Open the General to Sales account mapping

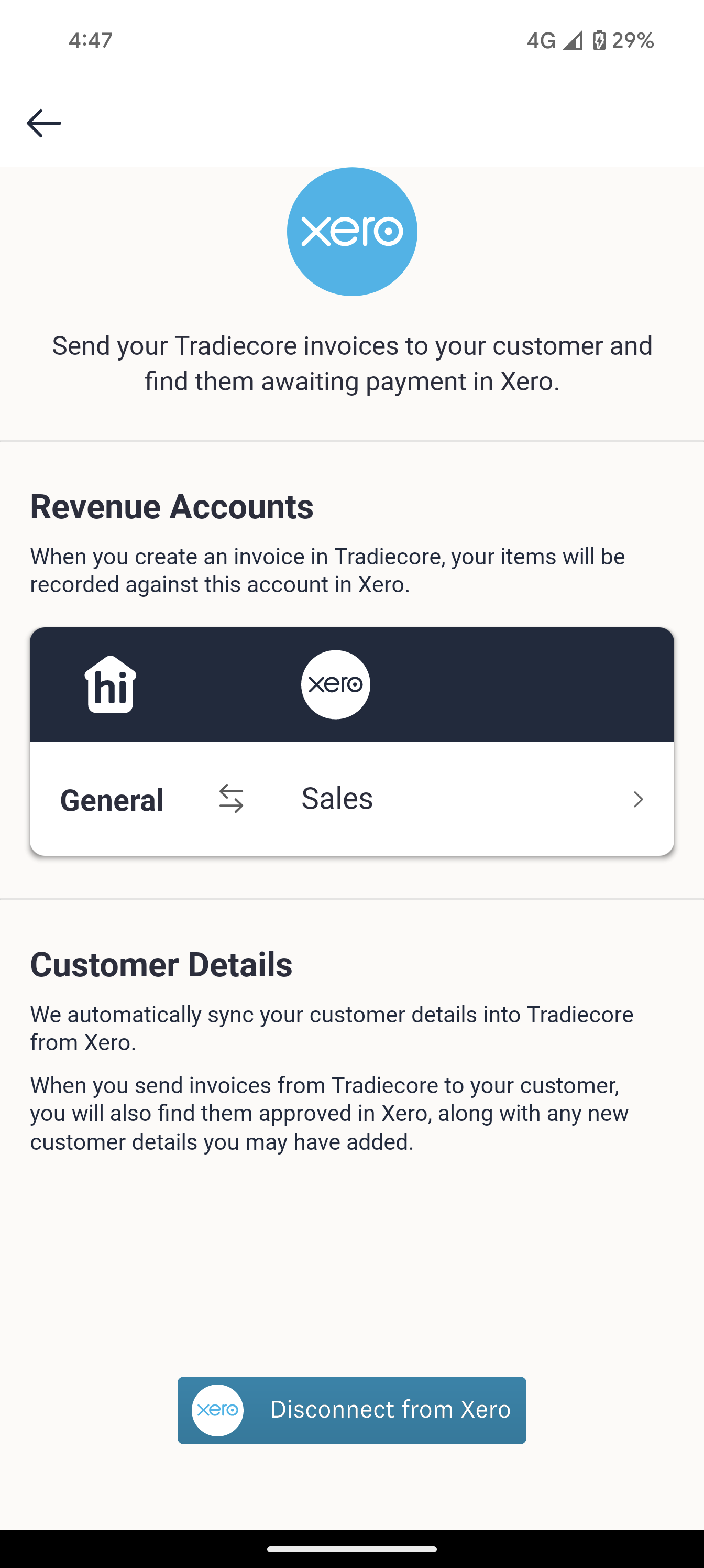(351, 799)
